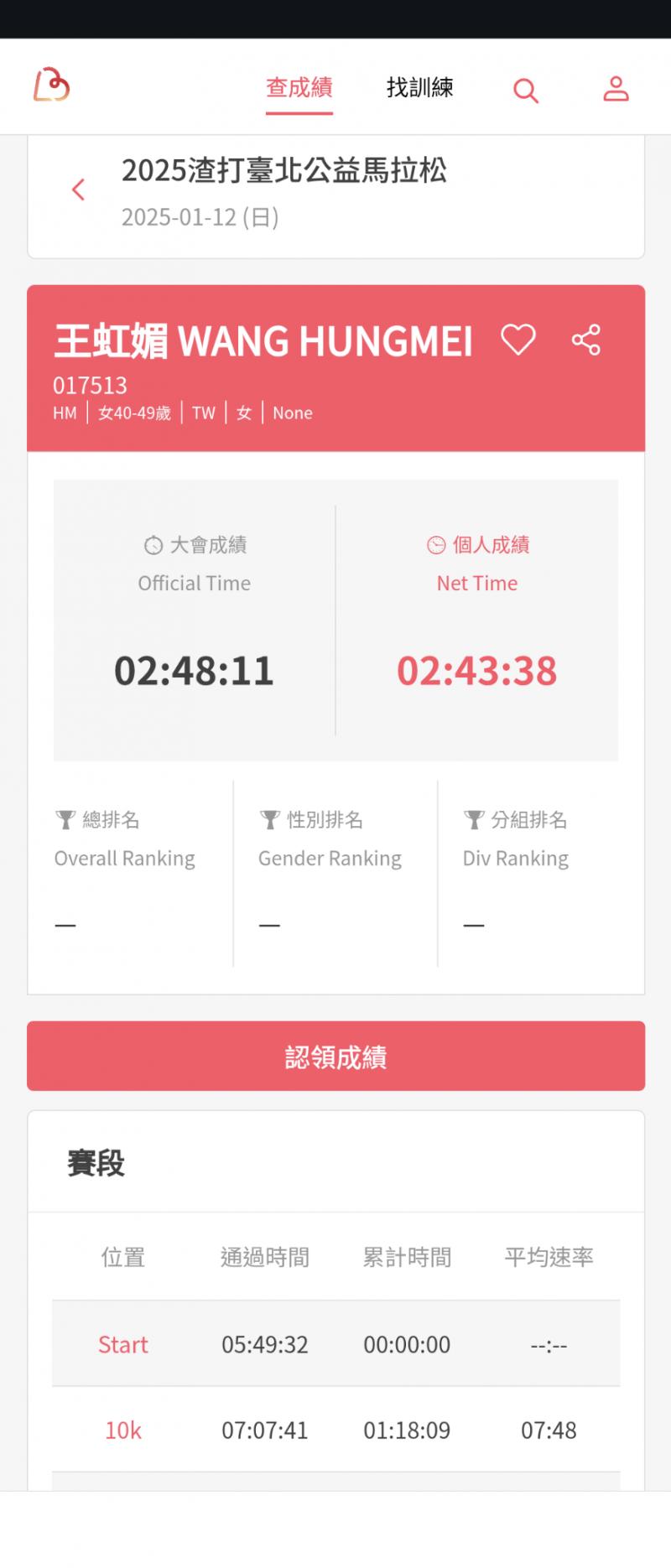Open the user profile icon

point(616,89)
